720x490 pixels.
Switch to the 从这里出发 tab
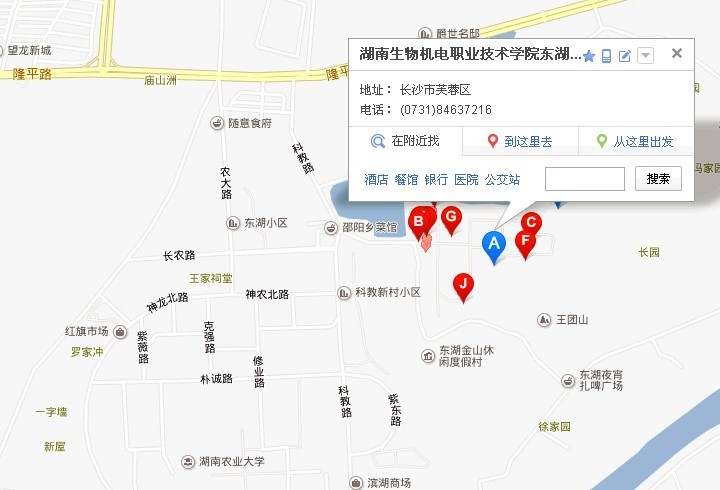(x=635, y=142)
